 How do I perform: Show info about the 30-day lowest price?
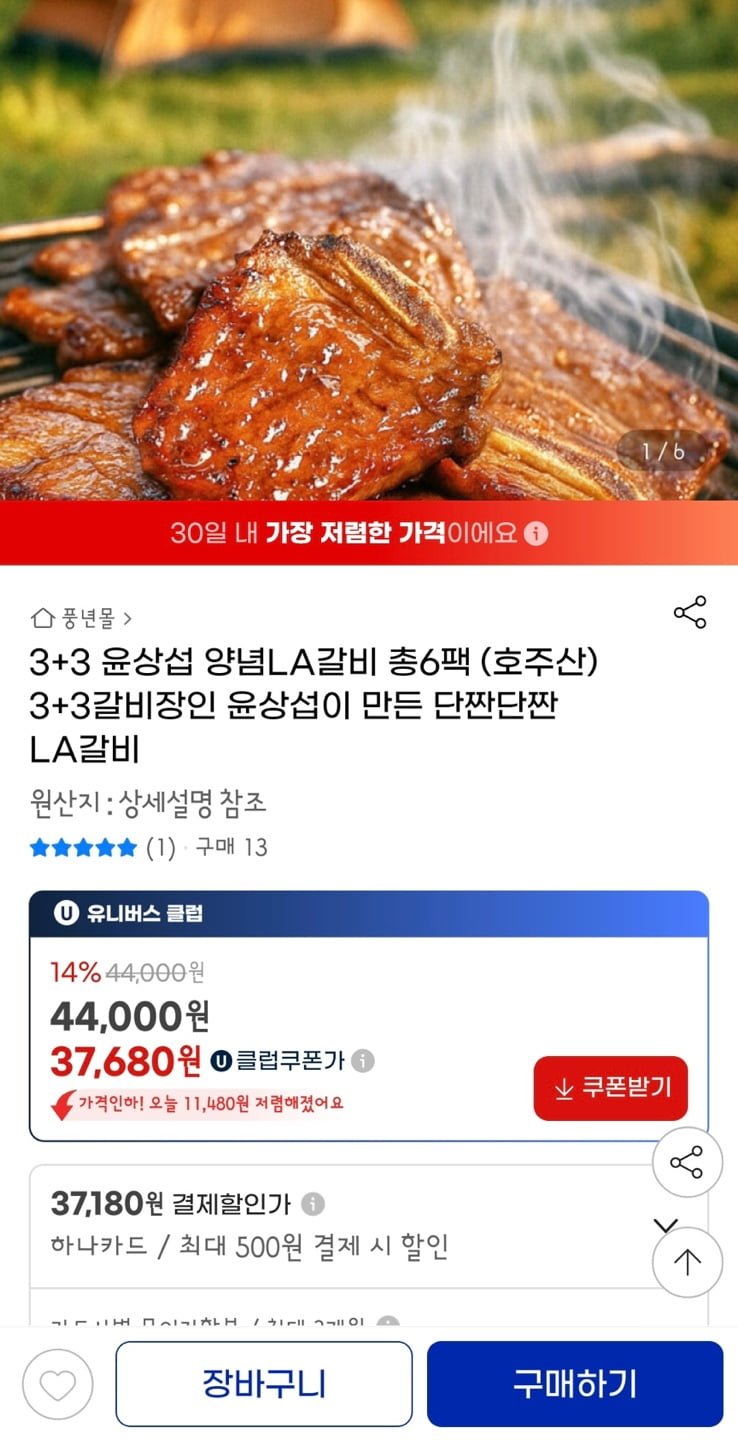tap(537, 533)
